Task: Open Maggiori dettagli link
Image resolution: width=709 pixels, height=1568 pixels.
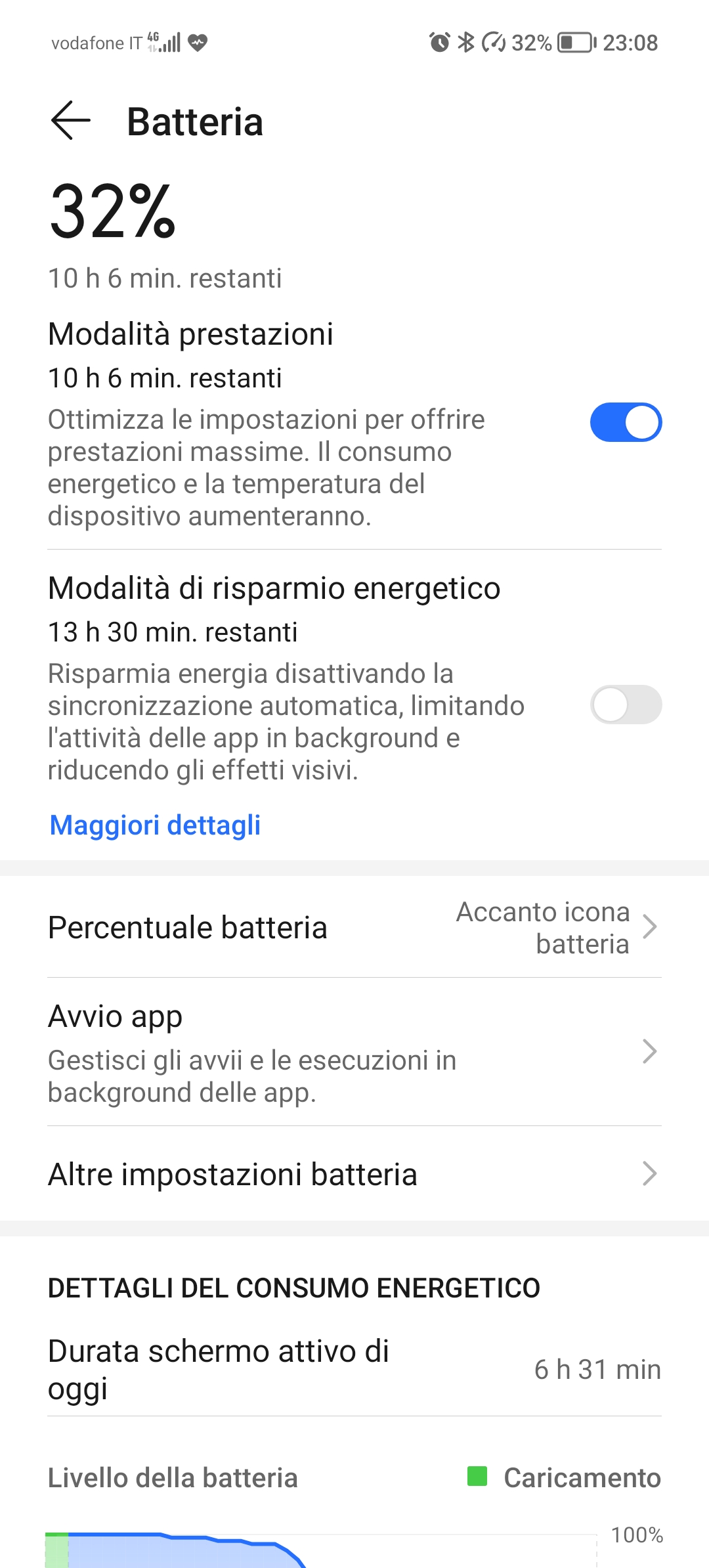Action: pos(154,825)
